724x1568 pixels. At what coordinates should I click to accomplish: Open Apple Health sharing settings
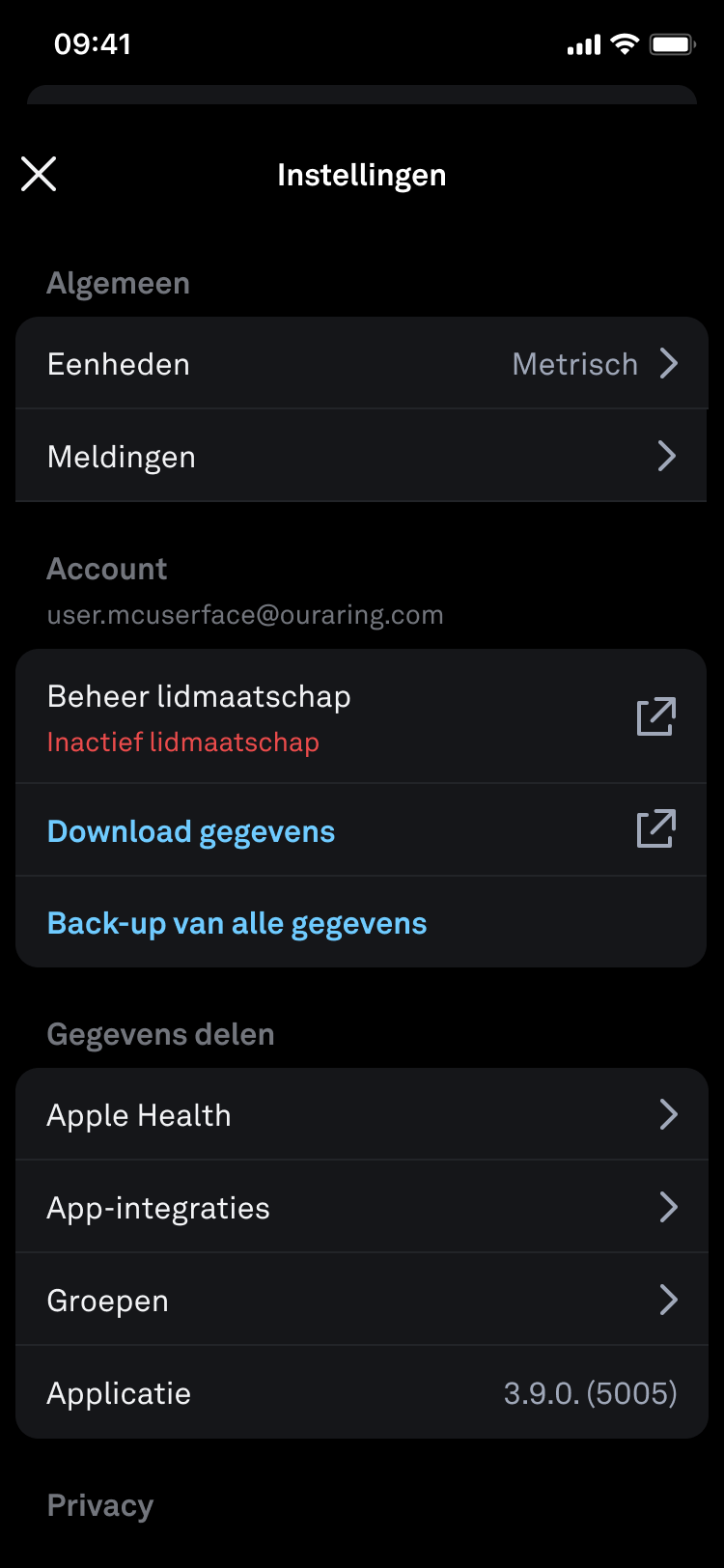click(361, 1115)
